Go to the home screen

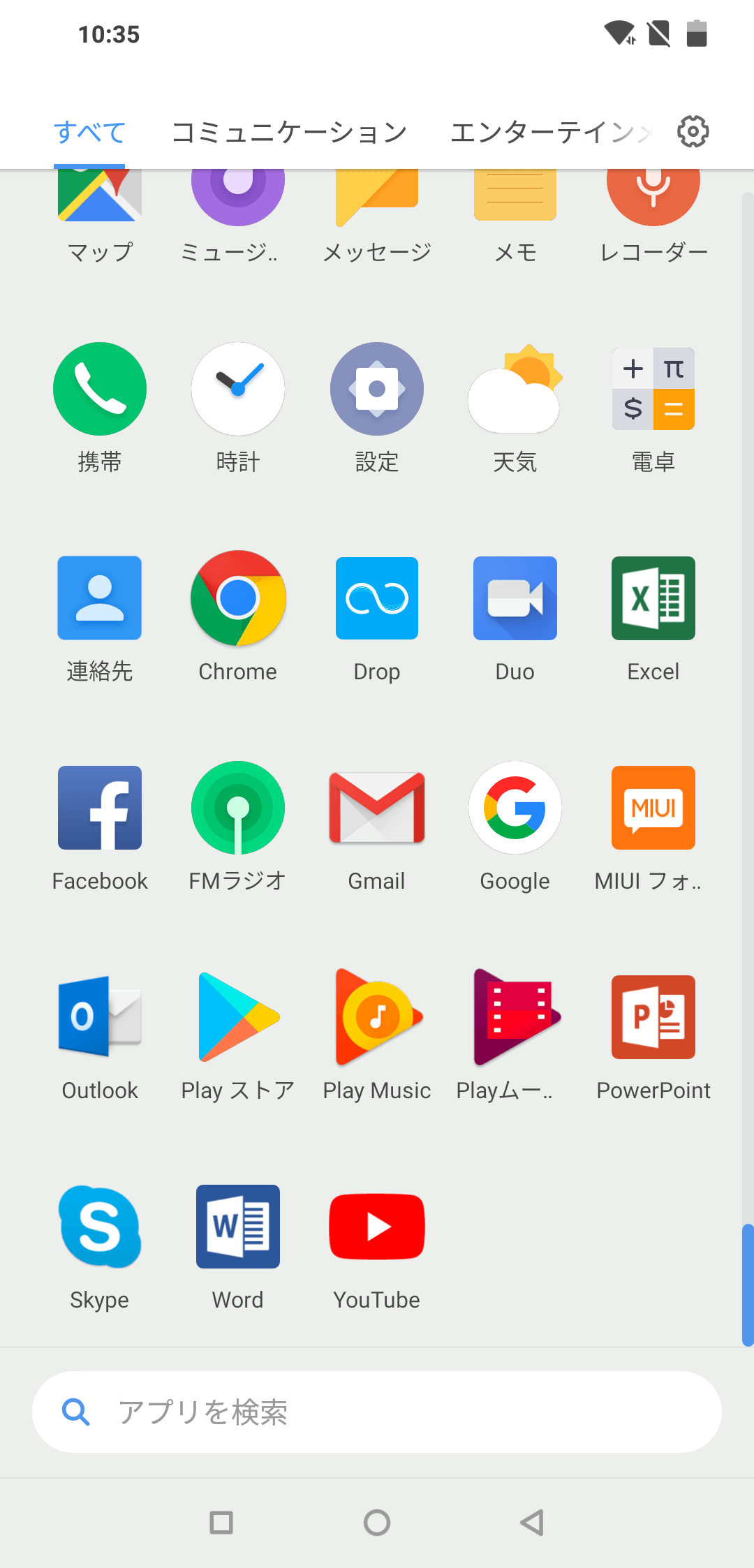(x=377, y=1523)
